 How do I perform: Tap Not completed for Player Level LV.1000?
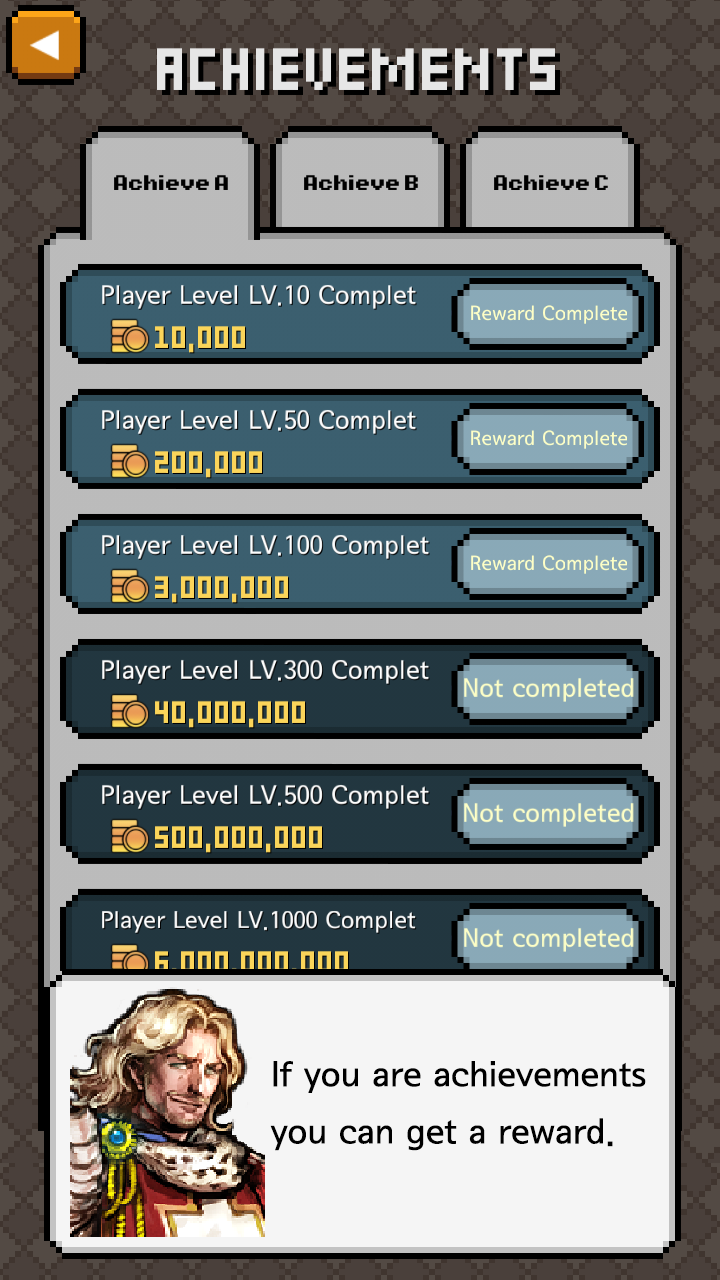click(x=548, y=938)
